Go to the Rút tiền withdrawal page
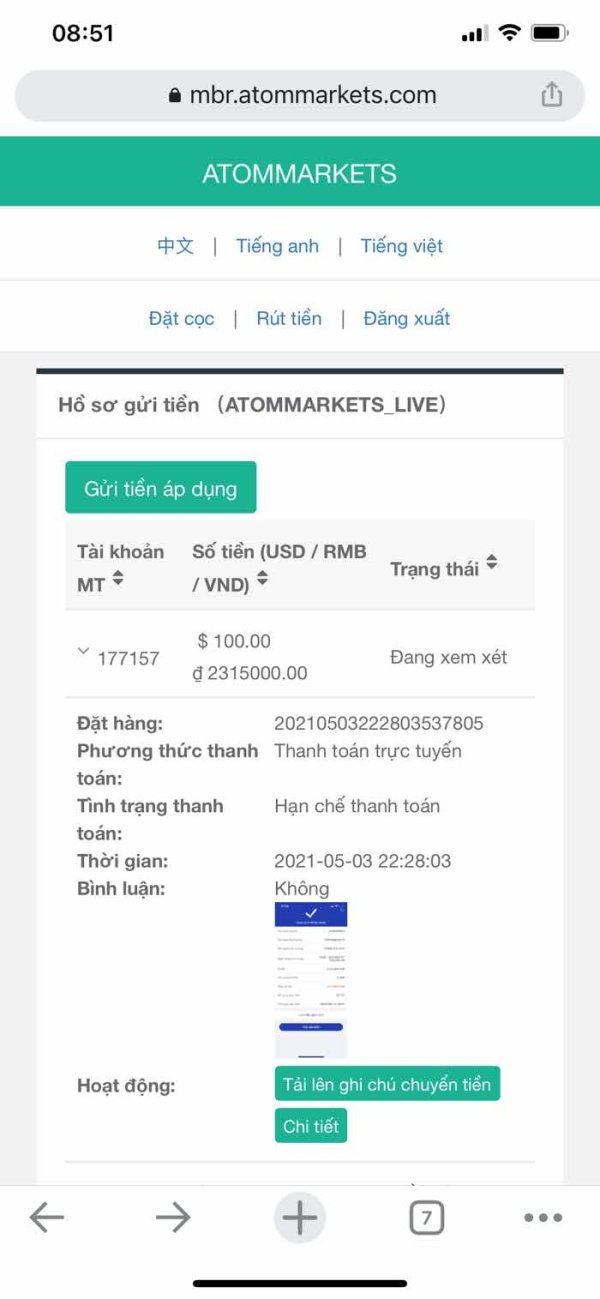Viewport: 600px width, 1299px height. tap(289, 318)
